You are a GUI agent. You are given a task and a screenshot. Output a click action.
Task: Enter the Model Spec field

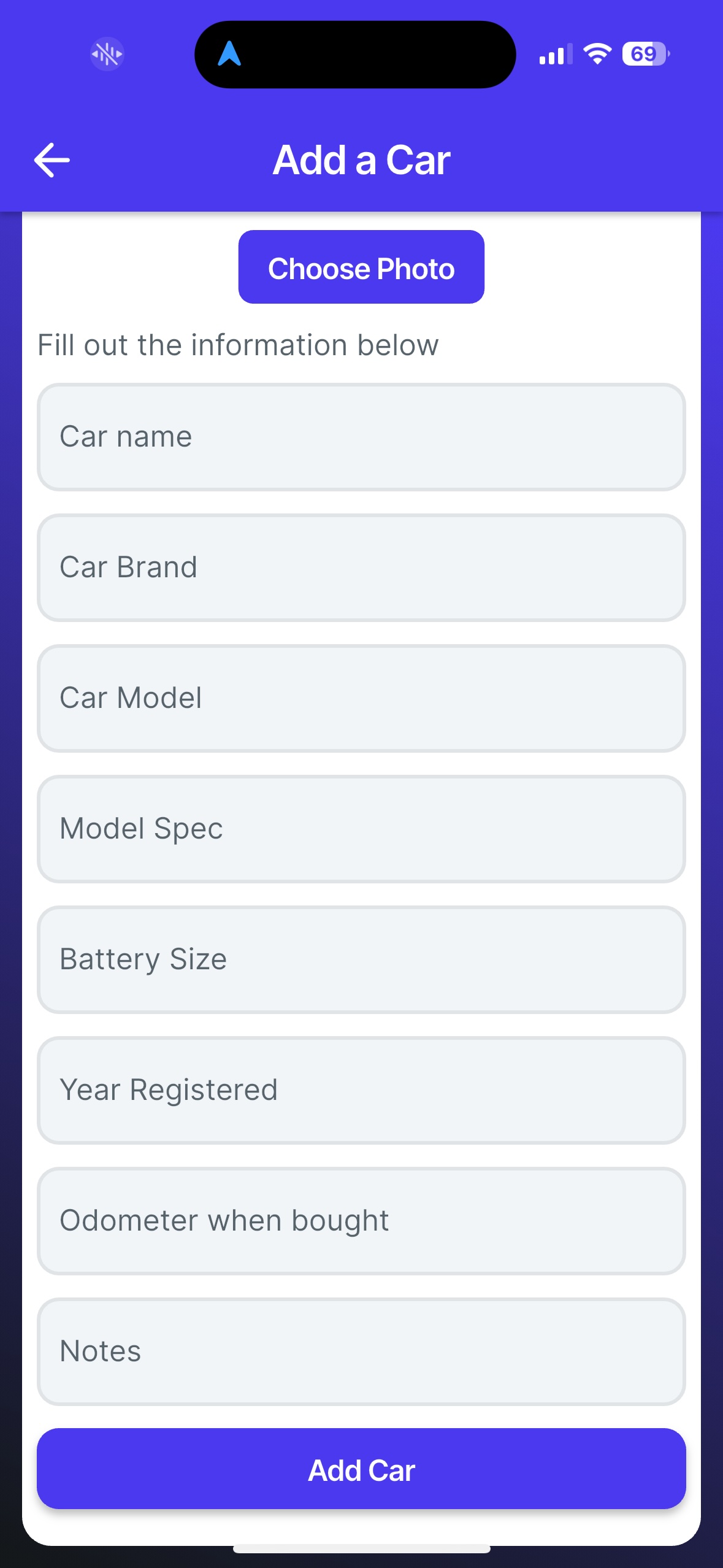(361, 829)
